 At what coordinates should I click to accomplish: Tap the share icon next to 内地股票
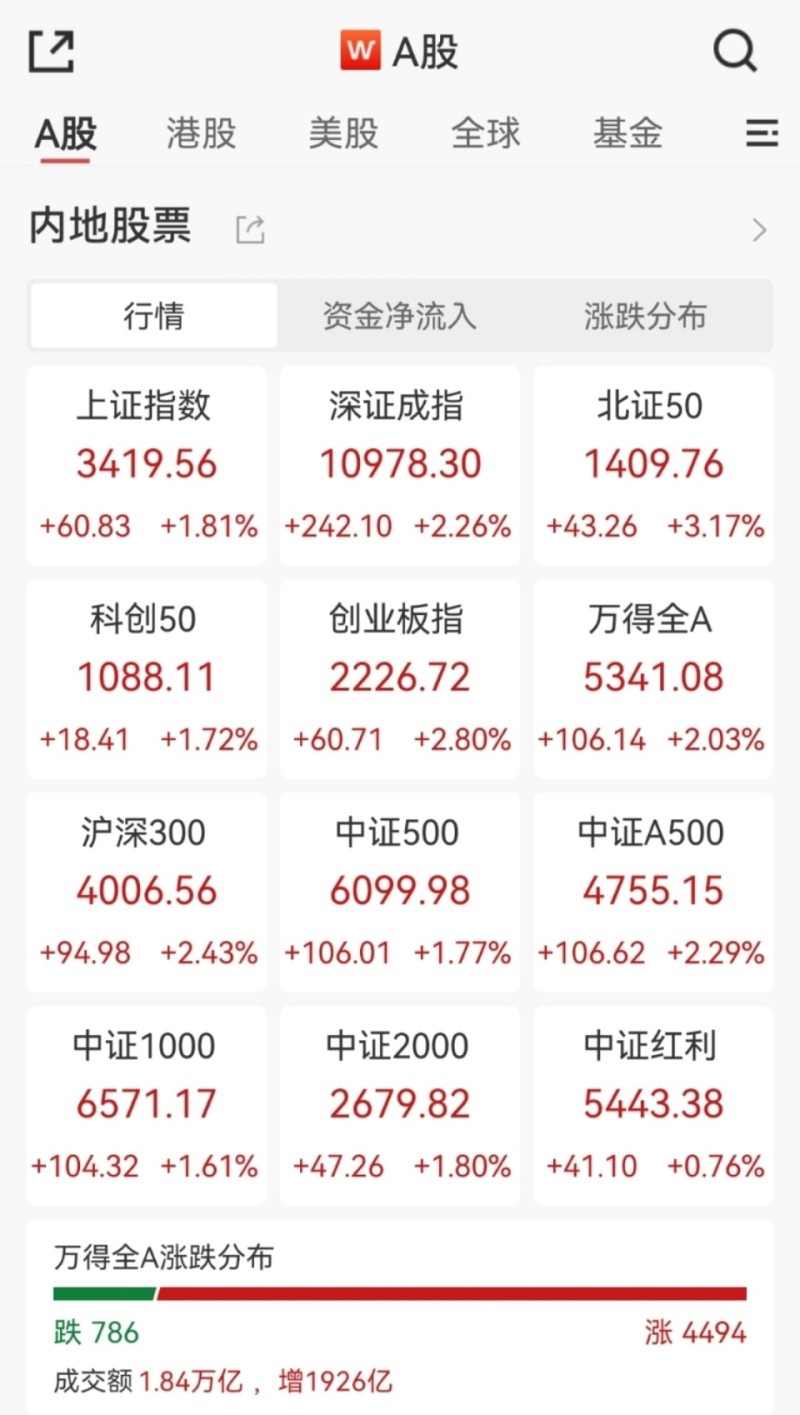[250, 229]
